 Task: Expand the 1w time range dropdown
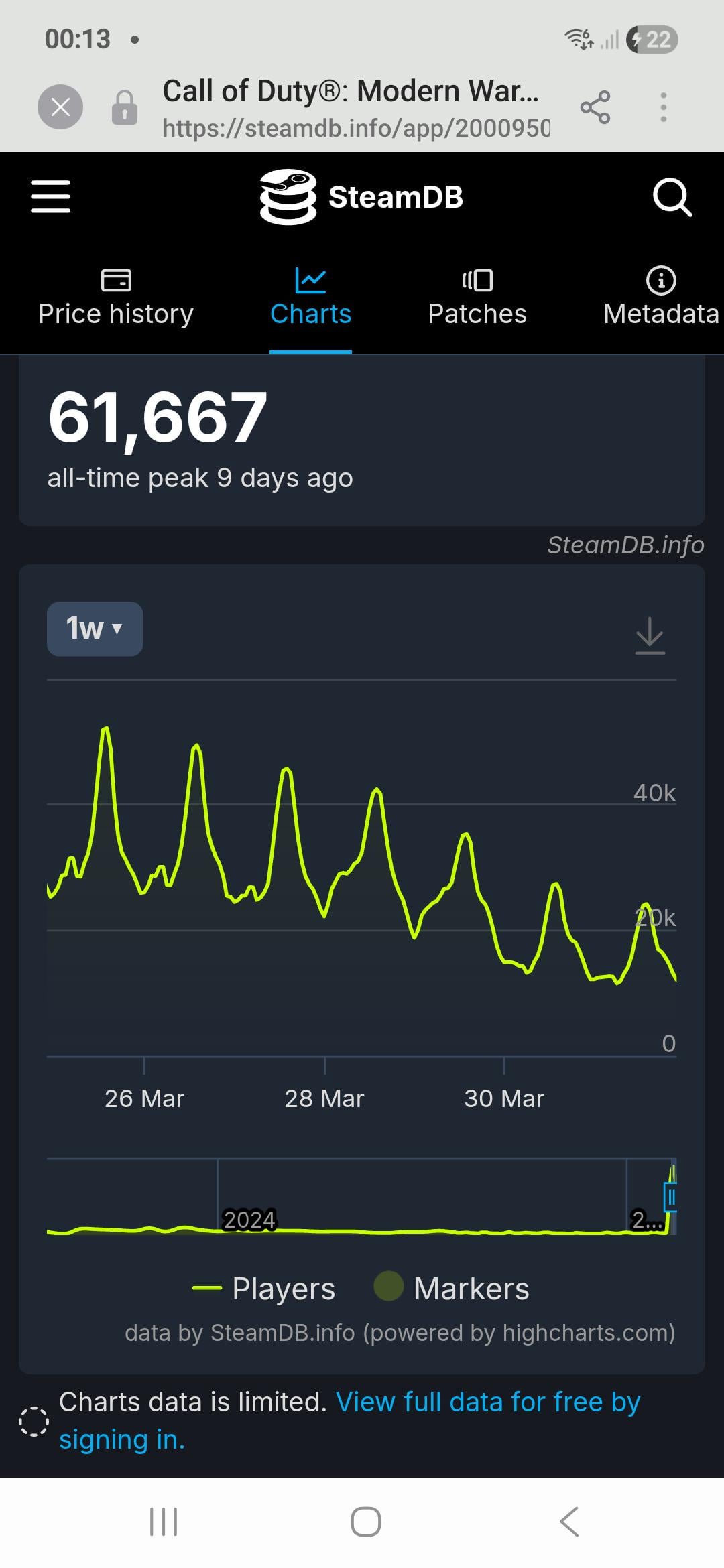(95, 629)
